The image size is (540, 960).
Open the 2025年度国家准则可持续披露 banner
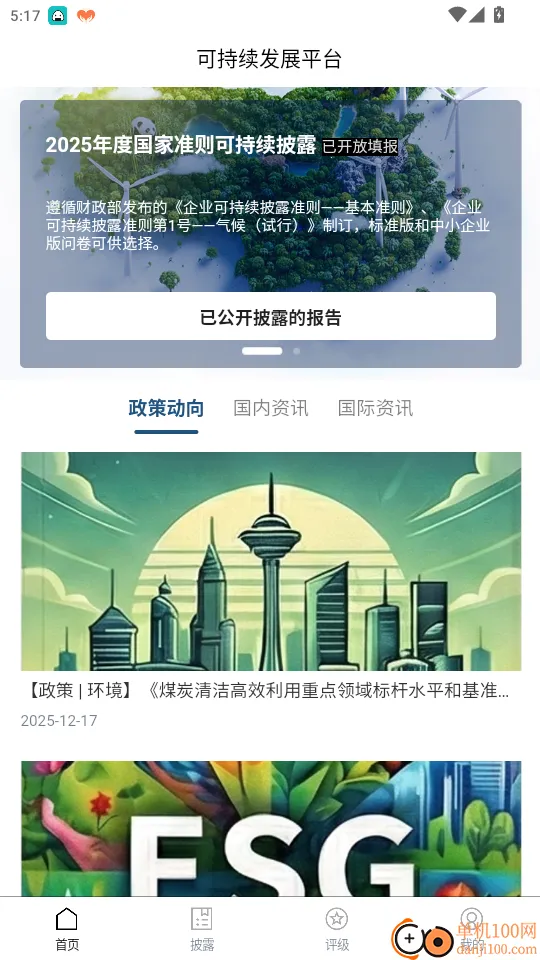click(x=271, y=196)
